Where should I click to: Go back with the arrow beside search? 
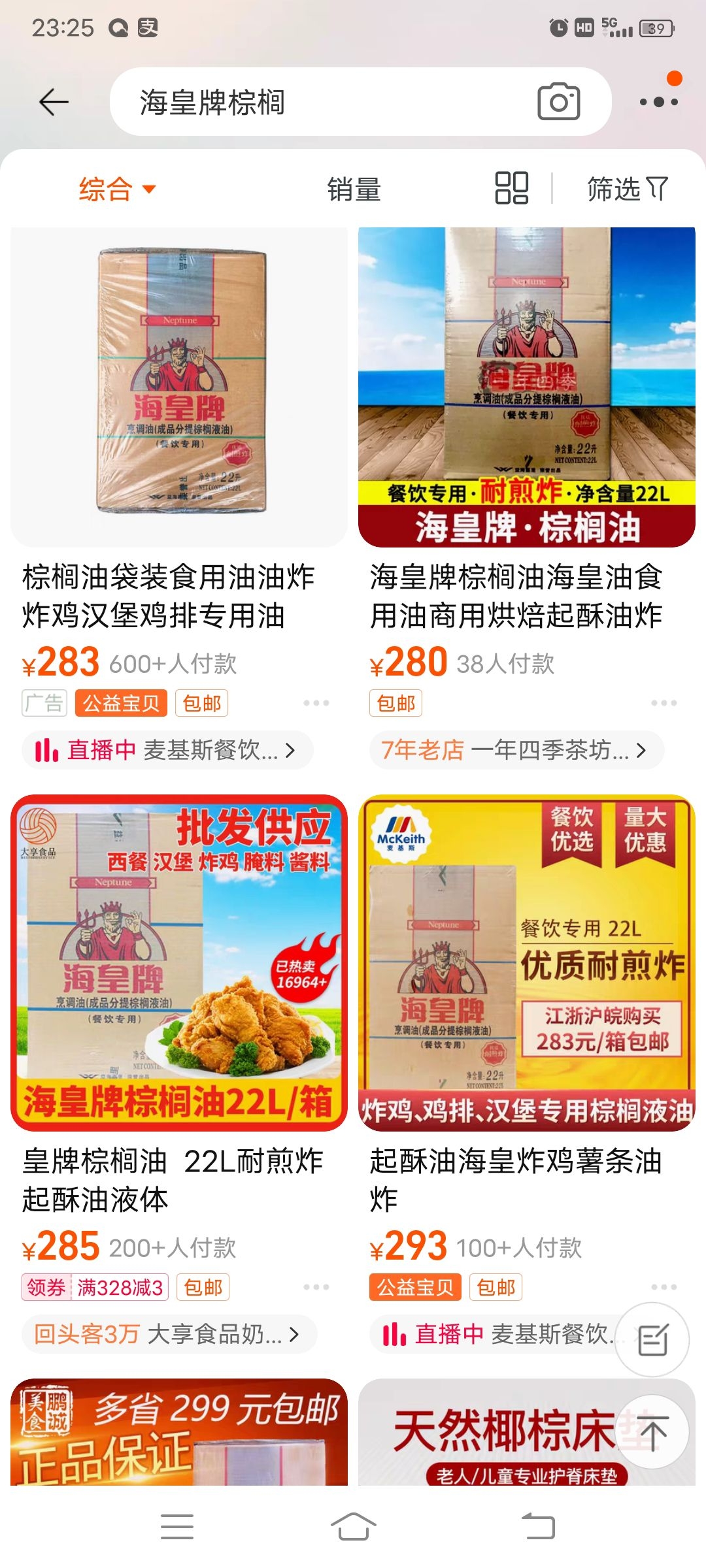pos(54,102)
